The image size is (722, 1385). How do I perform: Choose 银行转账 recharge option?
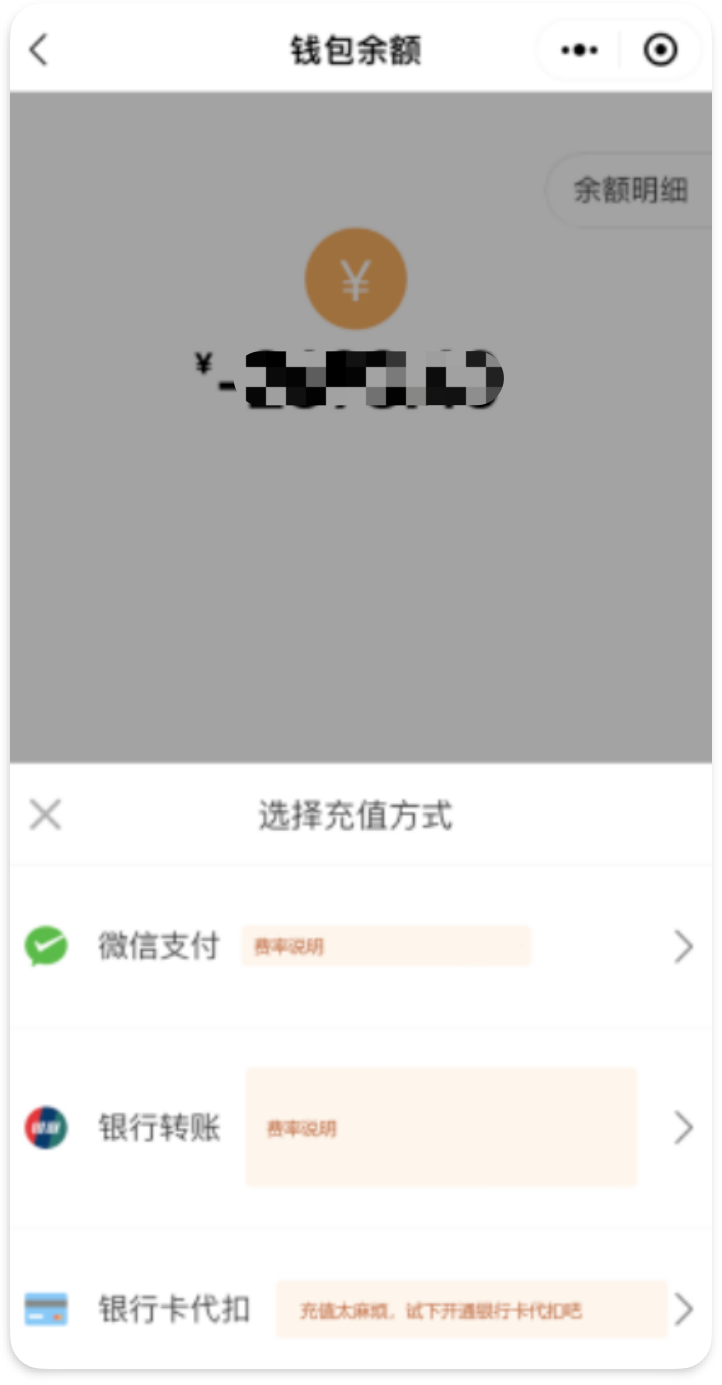[x=361, y=1128]
